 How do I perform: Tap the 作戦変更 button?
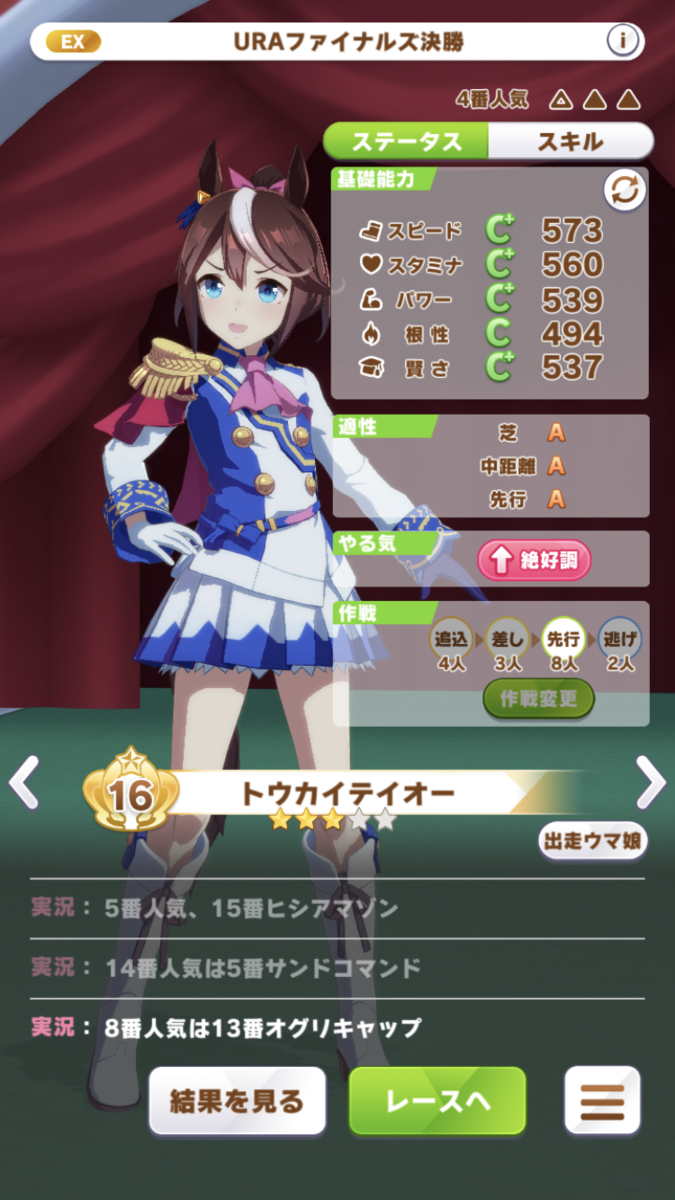pyautogui.click(x=539, y=699)
